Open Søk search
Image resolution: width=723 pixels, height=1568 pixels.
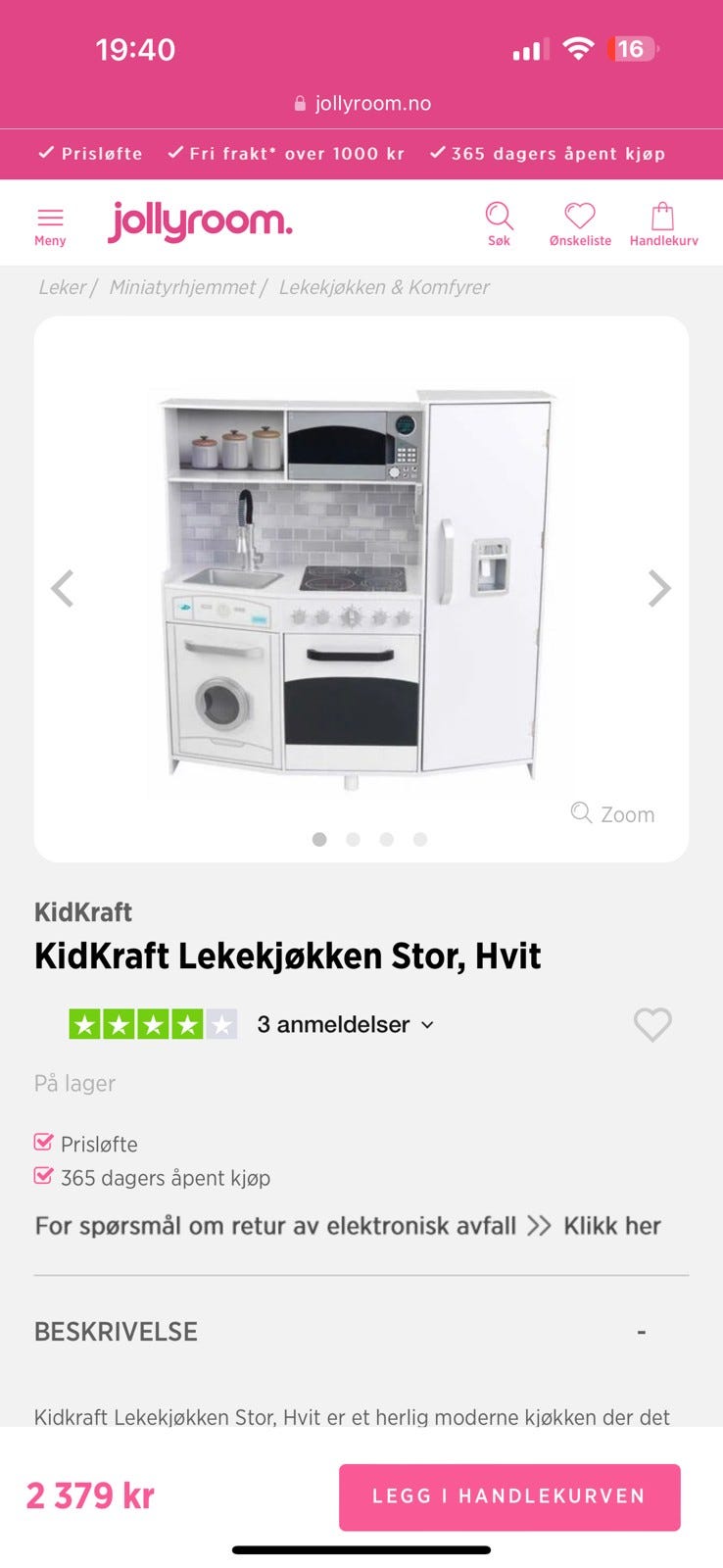point(499,223)
